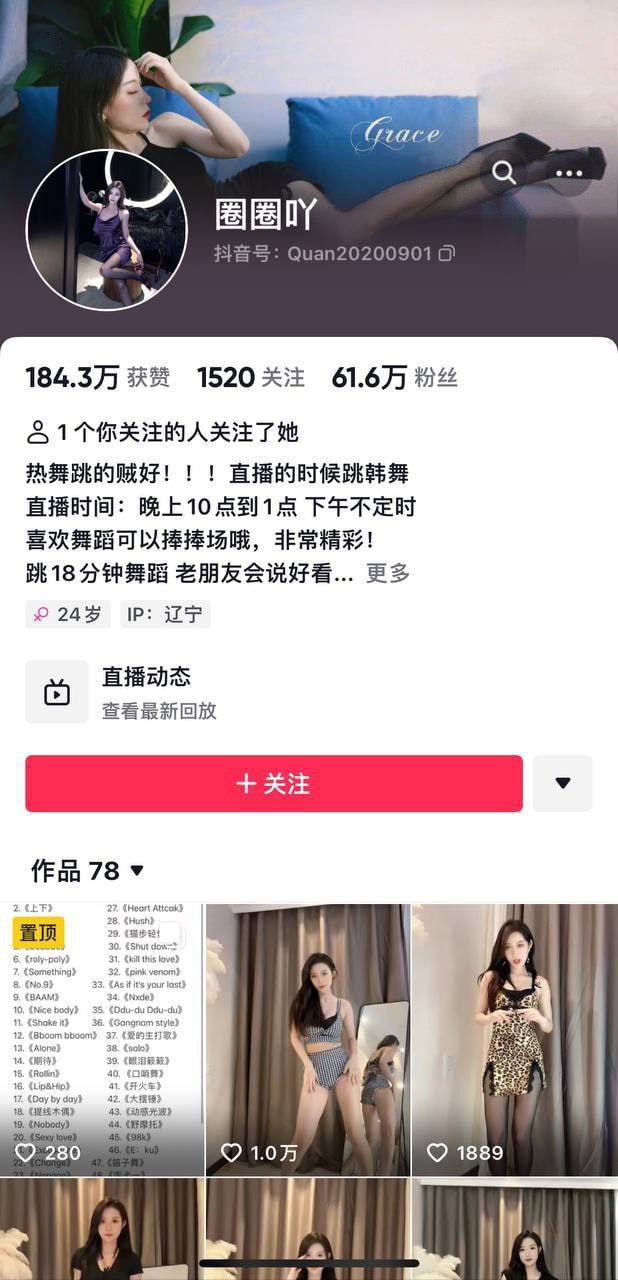Open the video with 1889 likes

tap(514, 1040)
